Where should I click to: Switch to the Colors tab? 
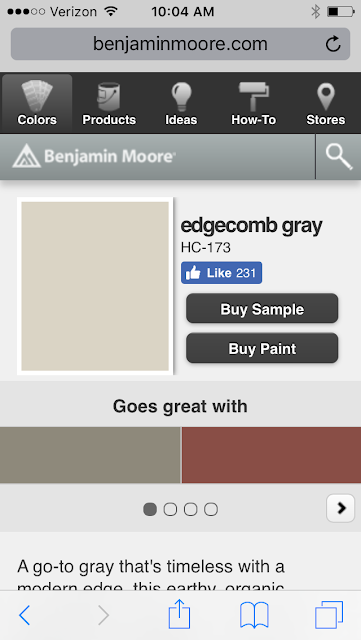37,103
